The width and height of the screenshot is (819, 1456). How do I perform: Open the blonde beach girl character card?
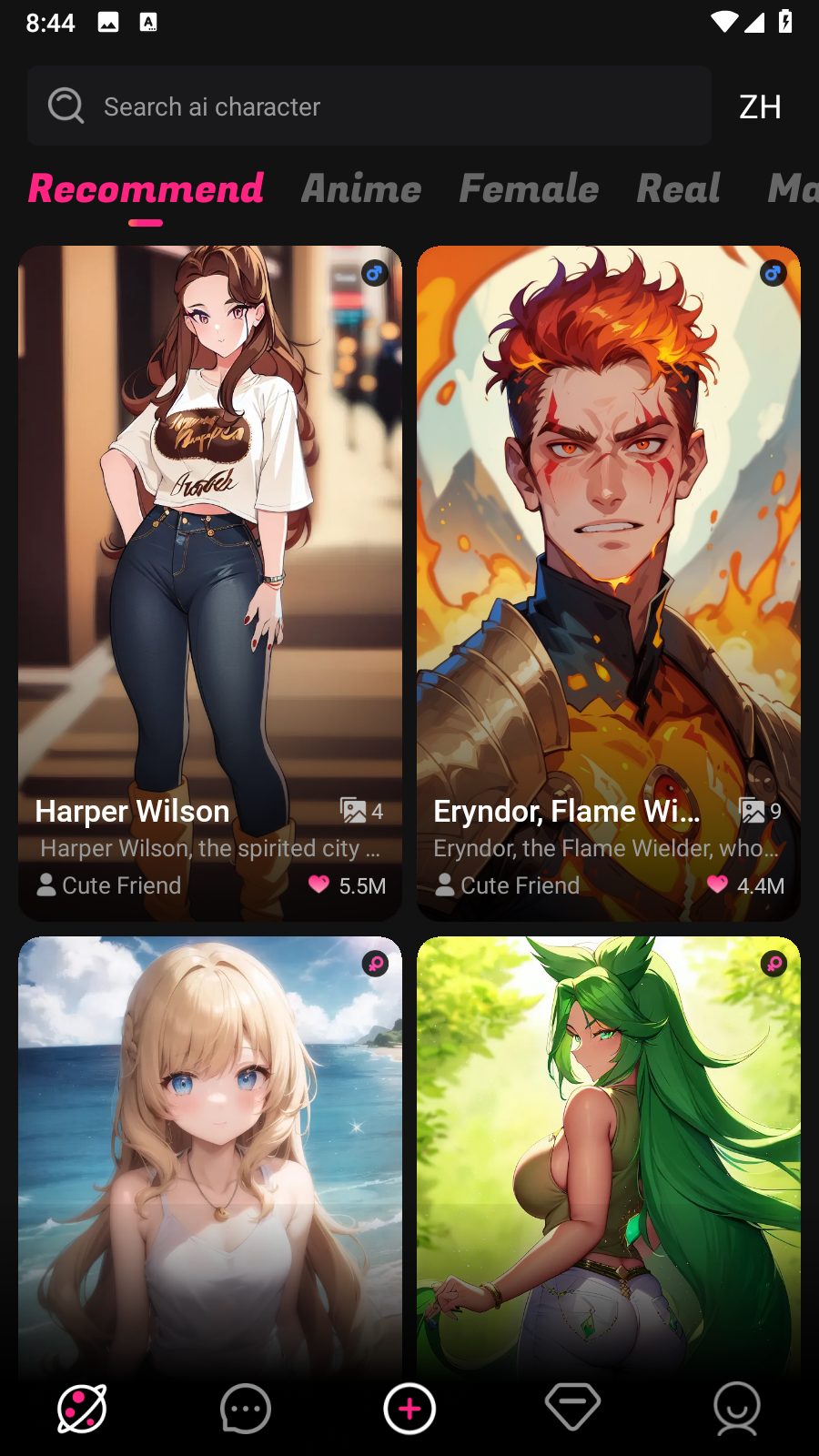[210, 1156]
